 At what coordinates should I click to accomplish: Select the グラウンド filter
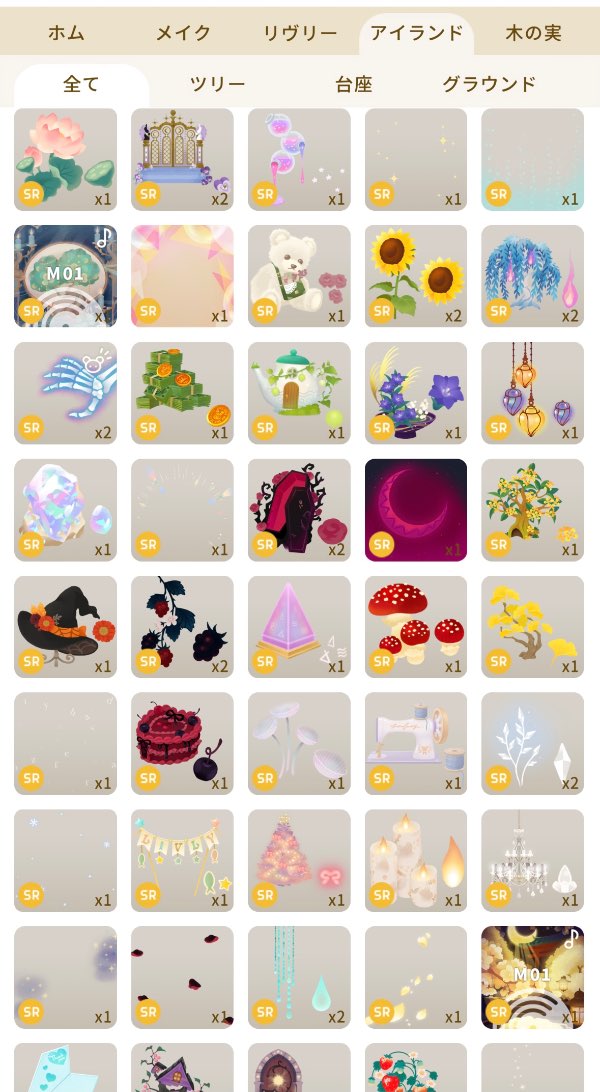coord(489,84)
